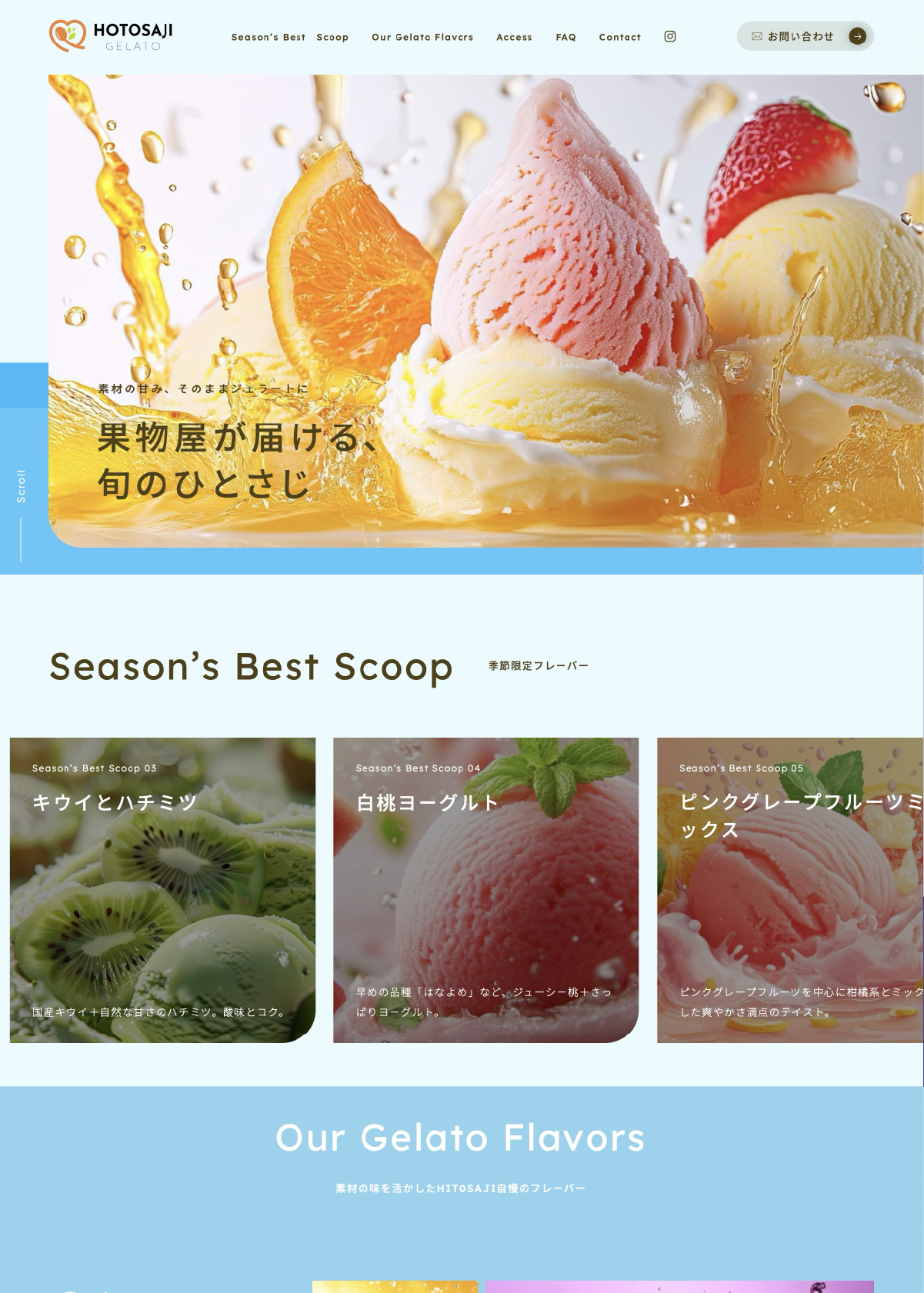Open the Contact nav link
924x1293 pixels.
(619, 37)
